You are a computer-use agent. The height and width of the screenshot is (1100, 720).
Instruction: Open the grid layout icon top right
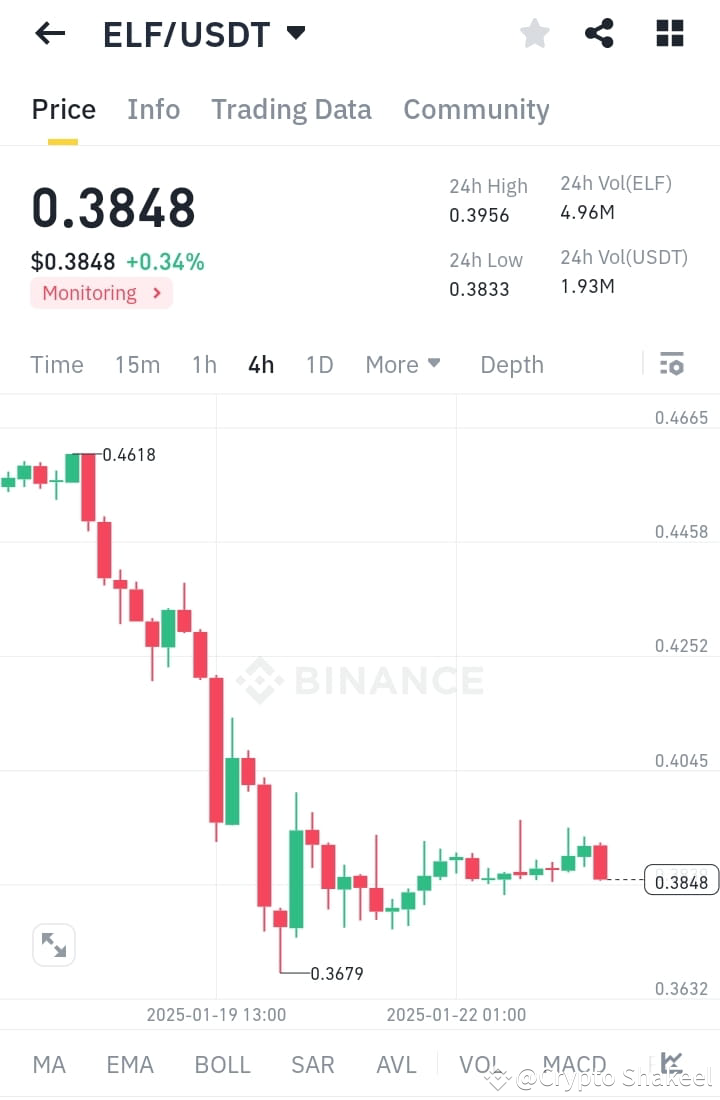(x=669, y=33)
